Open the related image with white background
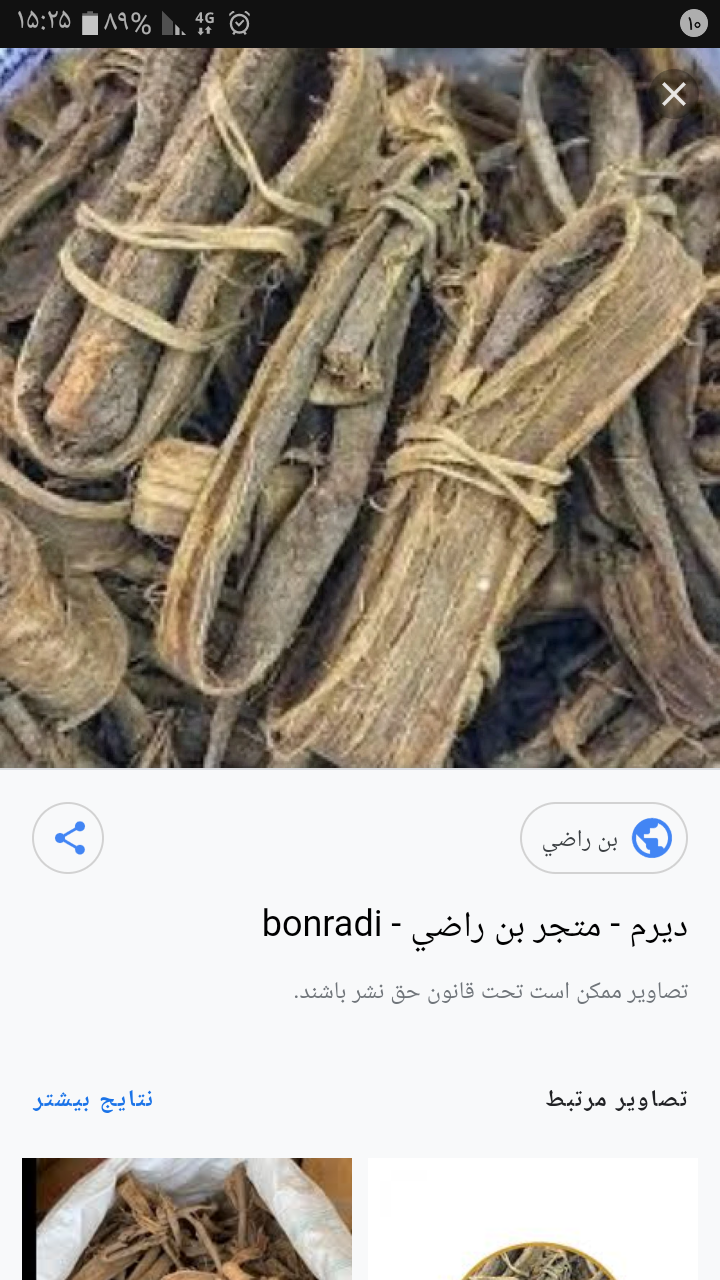Viewport: 720px width, 1280px height. (533, 1220)
